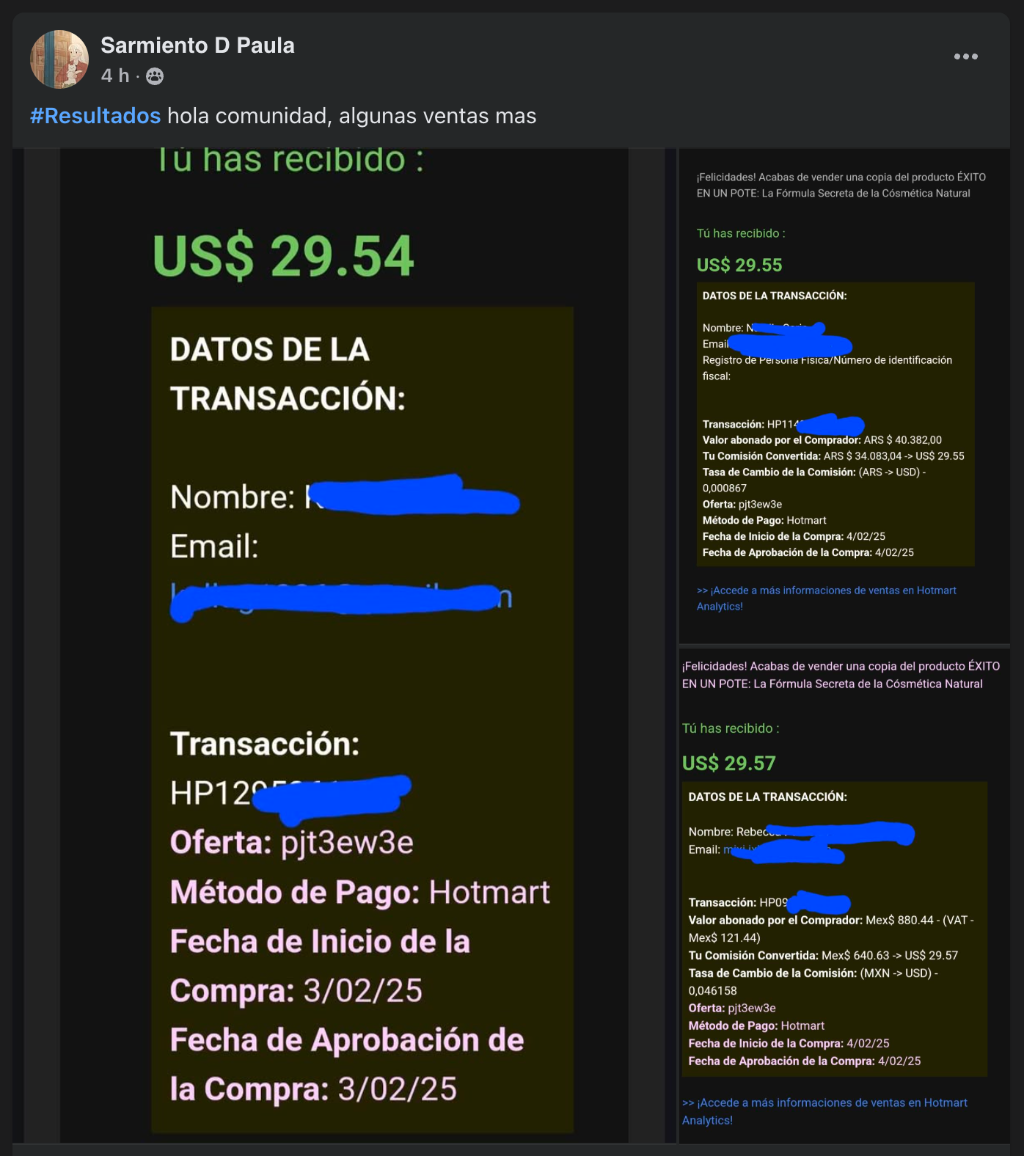Open the #Resultados hashtag

(x=95, y=116)
